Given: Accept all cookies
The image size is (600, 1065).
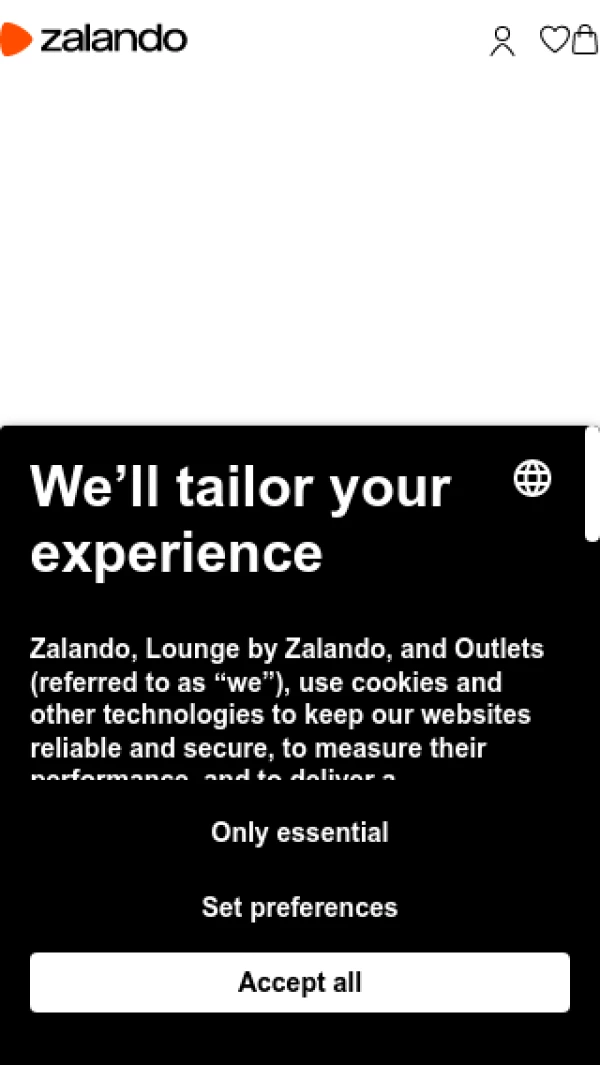Looking at the screenshot, I should point(300,982).
